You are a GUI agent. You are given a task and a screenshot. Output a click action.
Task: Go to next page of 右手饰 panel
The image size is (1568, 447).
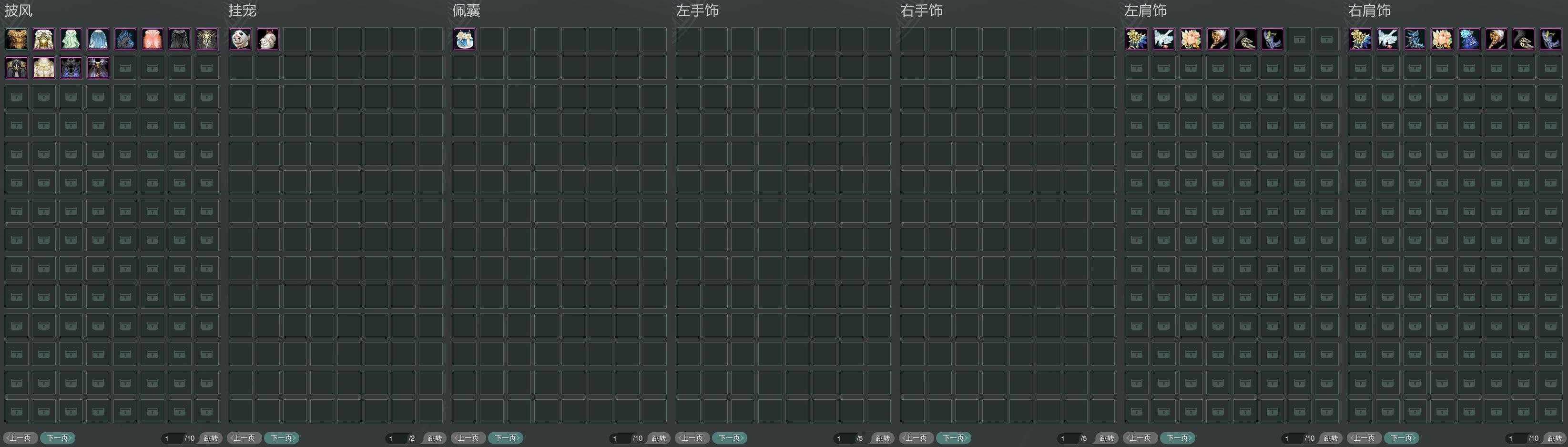click(x=954, y=438)
